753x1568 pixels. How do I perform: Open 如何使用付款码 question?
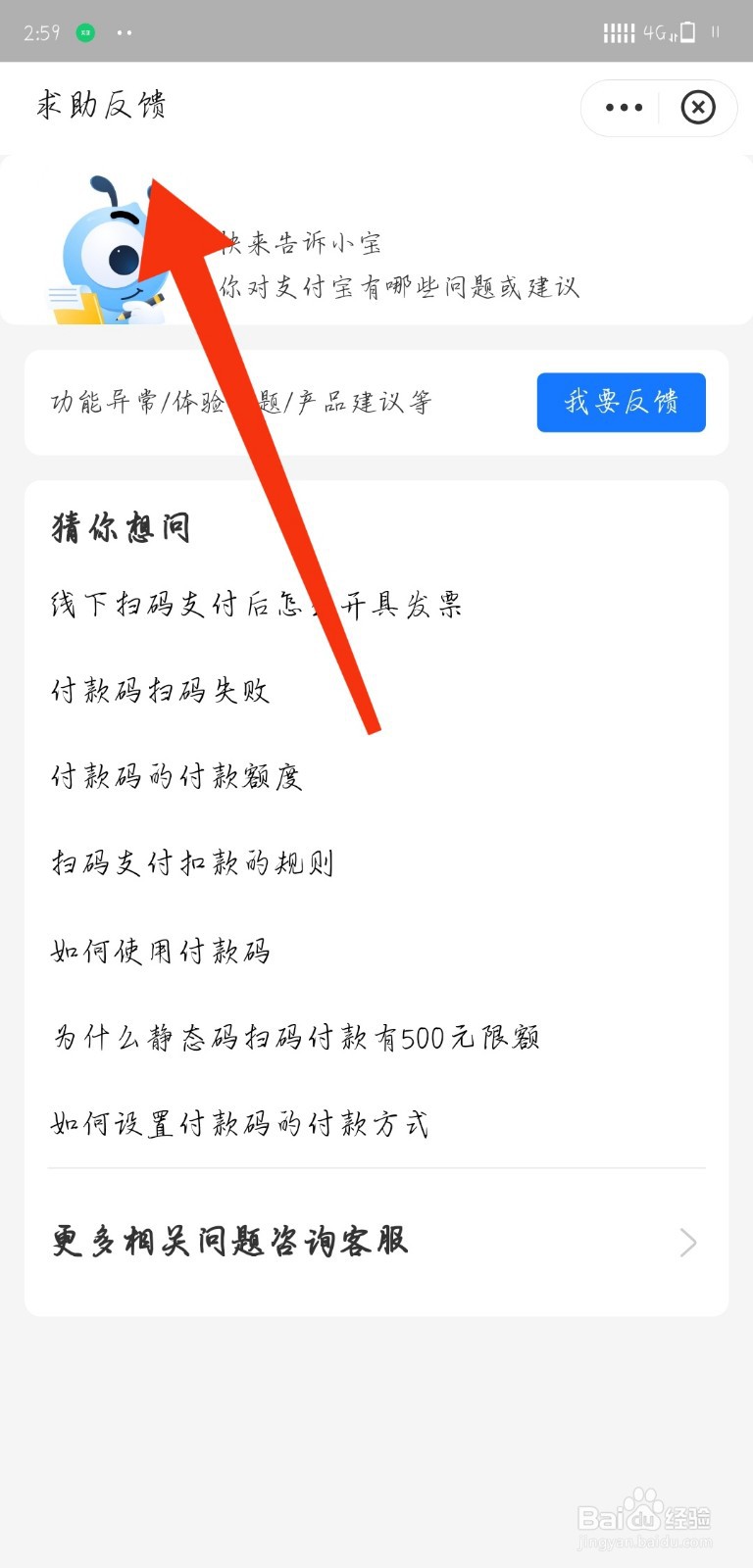(160, 950)
